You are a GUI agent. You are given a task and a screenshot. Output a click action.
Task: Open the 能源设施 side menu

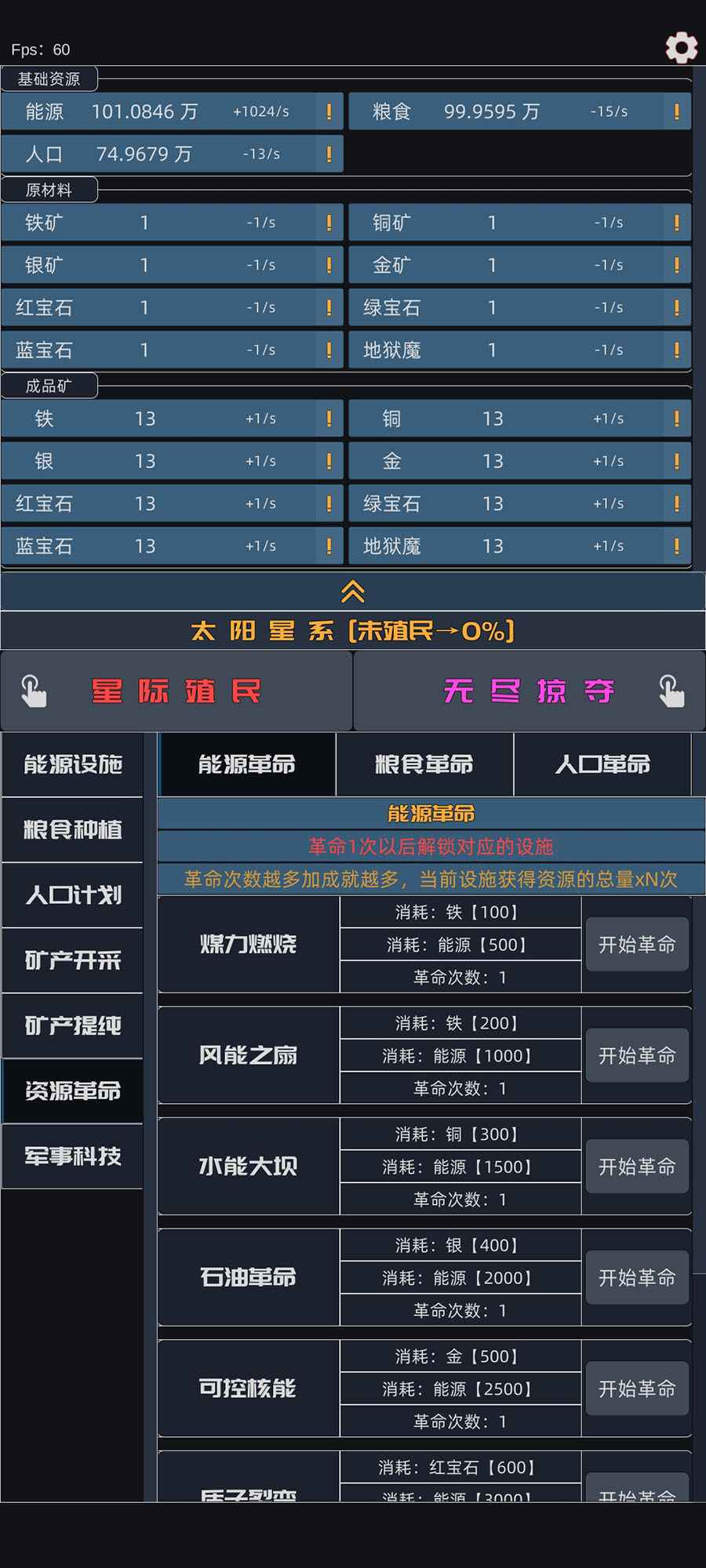[x=72, y=764]
